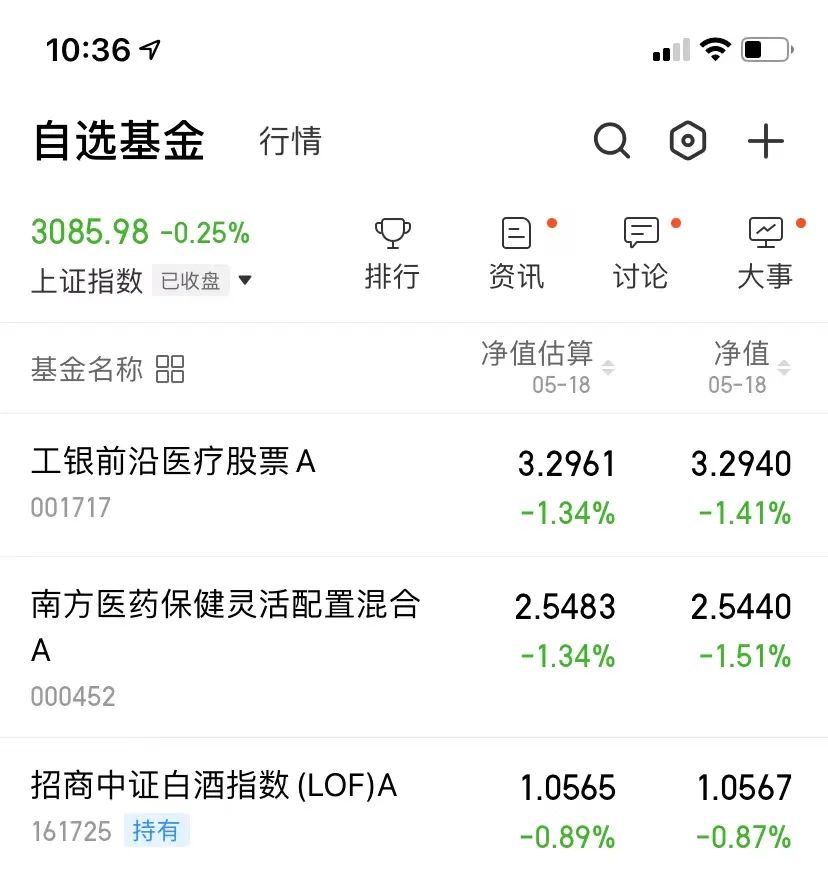This screenshot has width=828, height=879.
Task: Open the search icon
Action: click(611, 141)
